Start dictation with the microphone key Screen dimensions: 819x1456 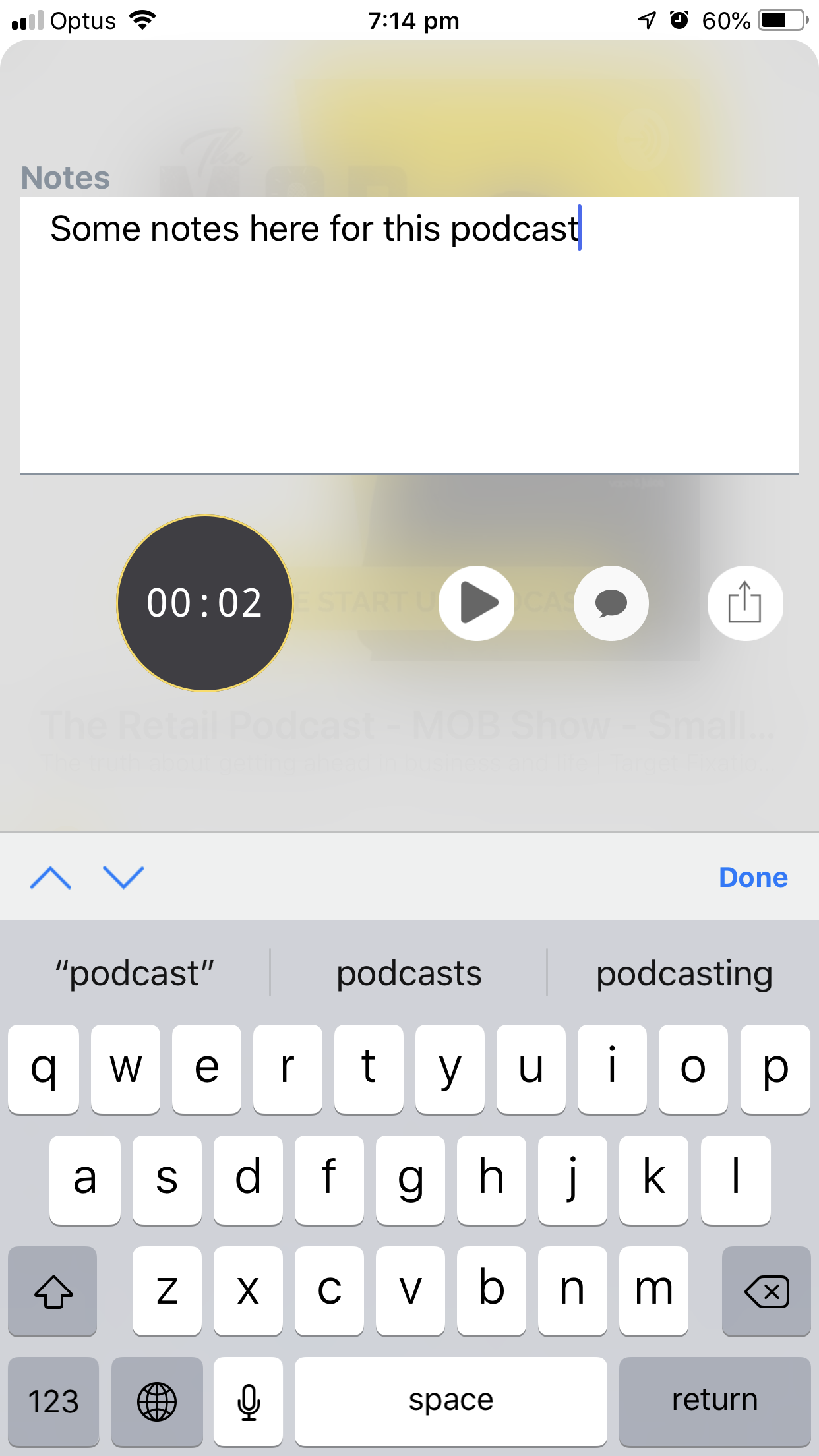(249, 1400)
